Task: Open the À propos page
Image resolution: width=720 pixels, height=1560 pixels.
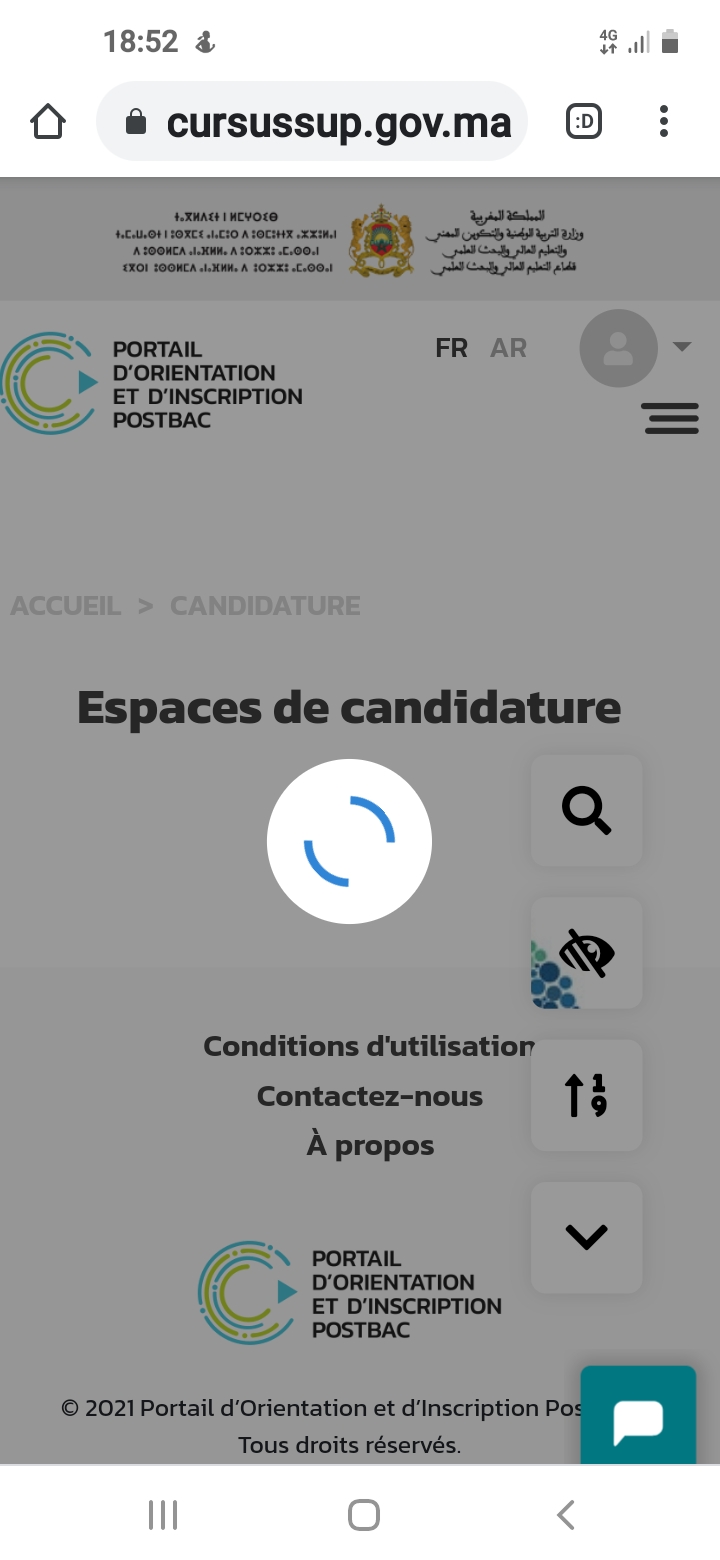Action: (x=369, y=1146)
